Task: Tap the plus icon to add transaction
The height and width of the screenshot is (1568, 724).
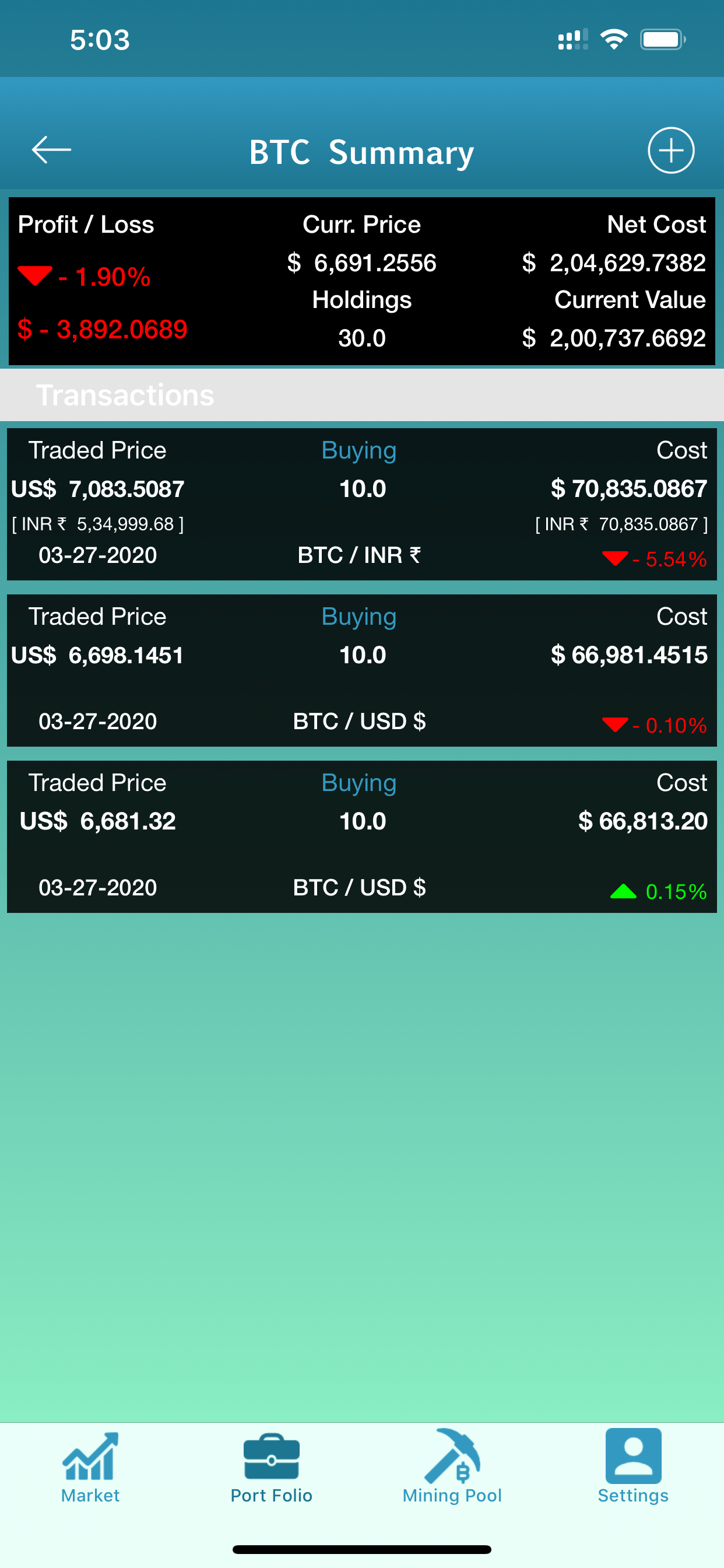Action: [x=670, y=150]
